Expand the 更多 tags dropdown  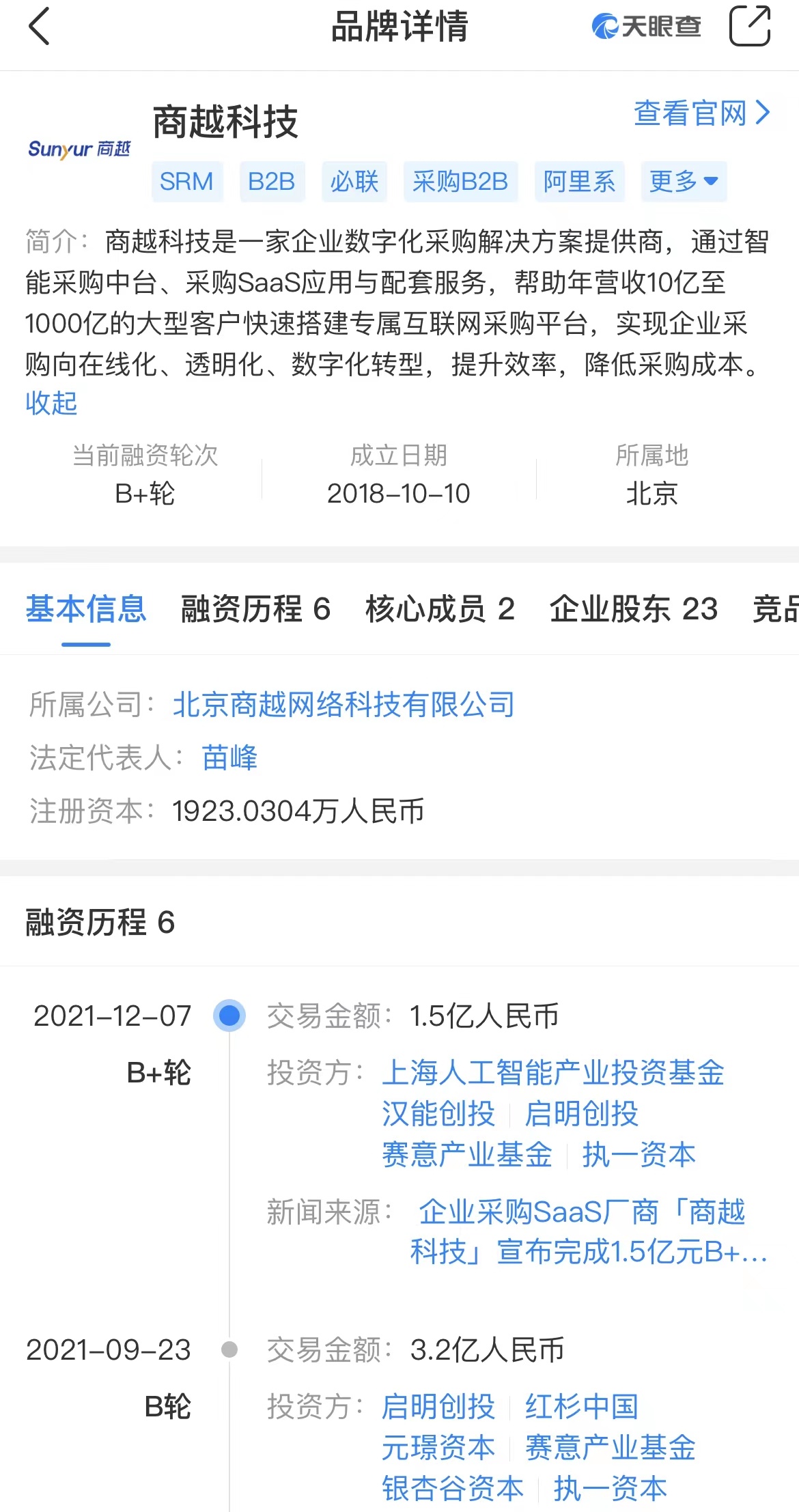[683, 182]
